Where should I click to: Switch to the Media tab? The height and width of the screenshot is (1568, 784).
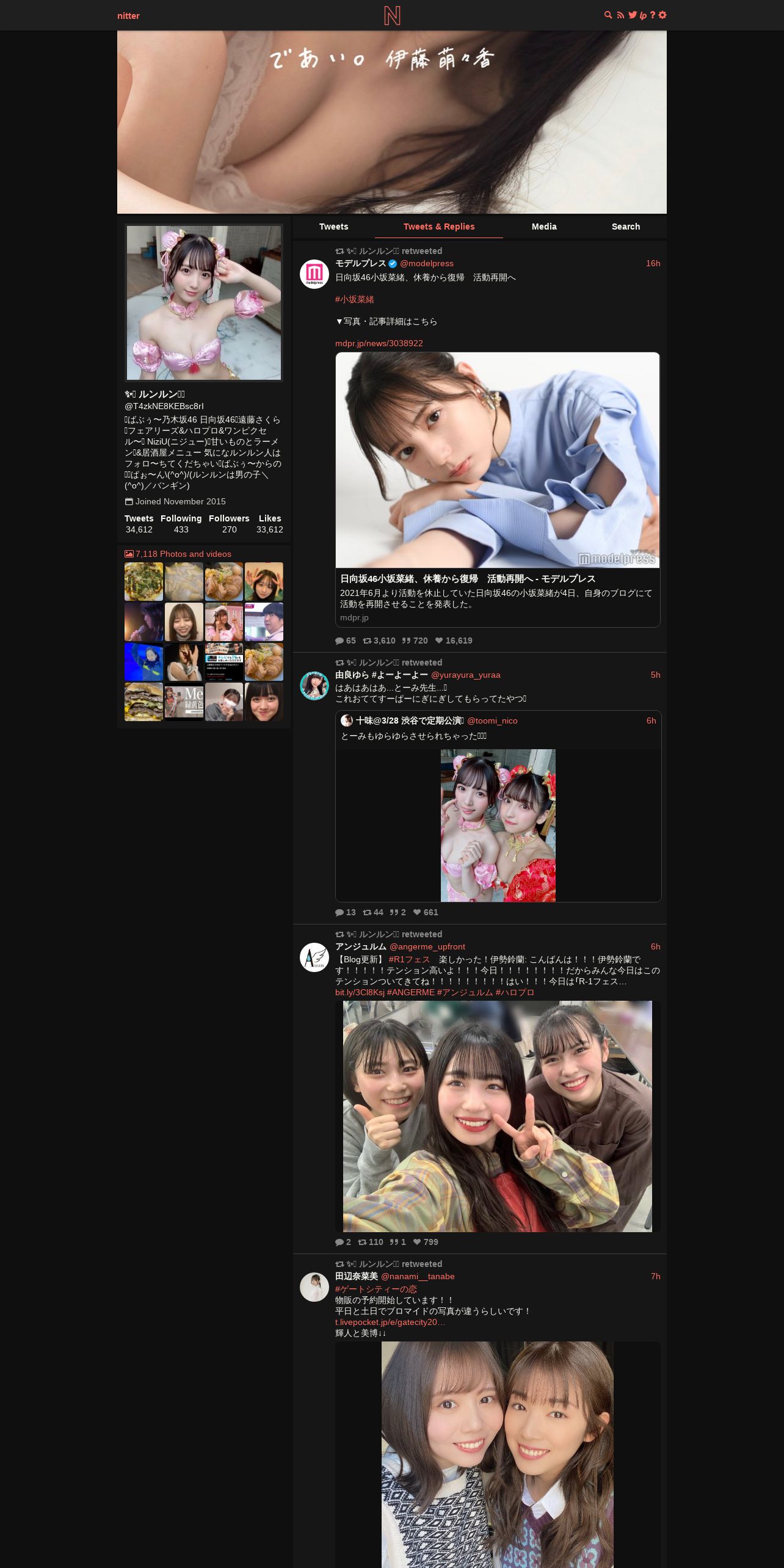[x=544, y=227]
